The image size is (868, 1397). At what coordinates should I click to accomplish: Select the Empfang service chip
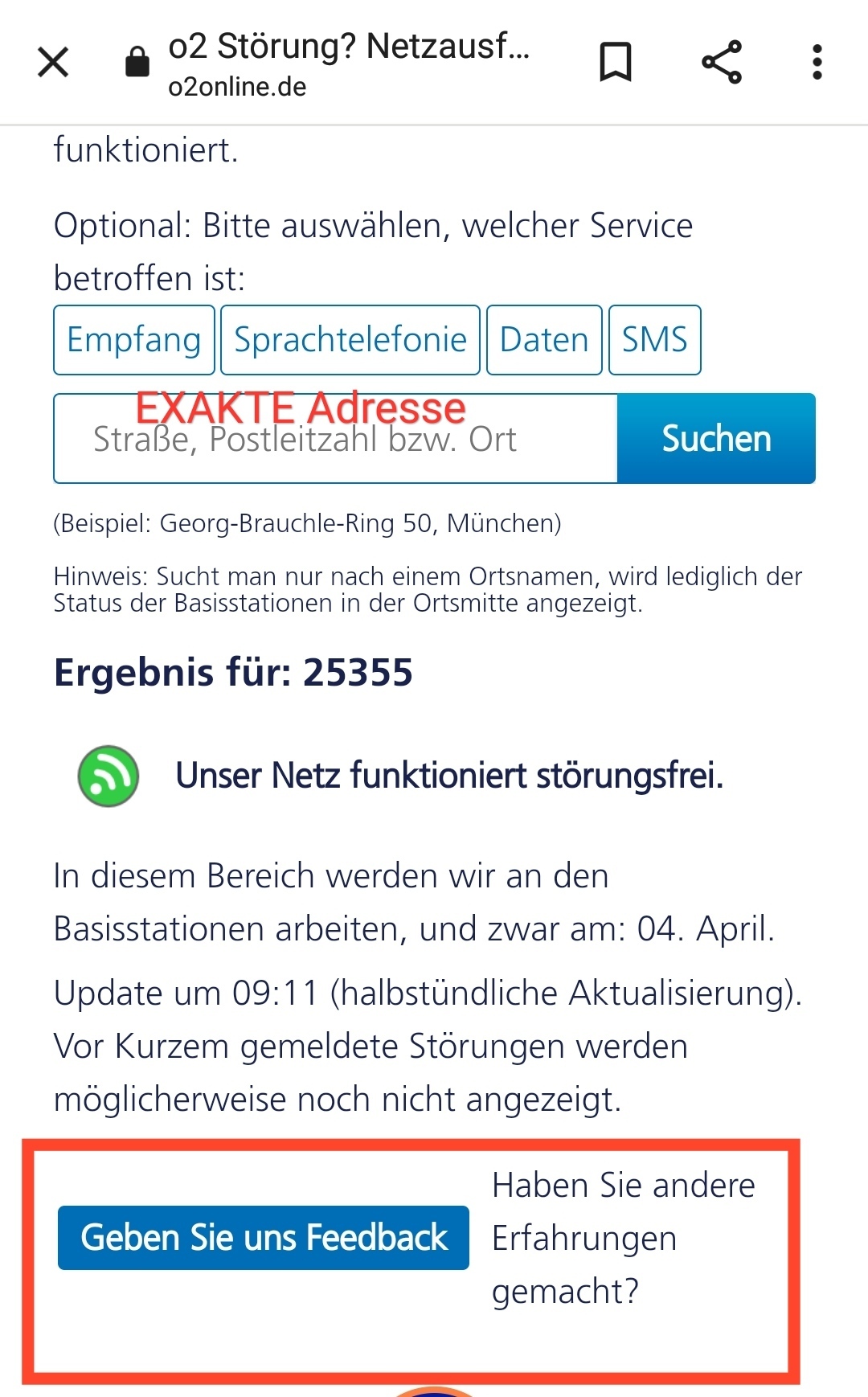pyautogui.click(x=134, y=340)
